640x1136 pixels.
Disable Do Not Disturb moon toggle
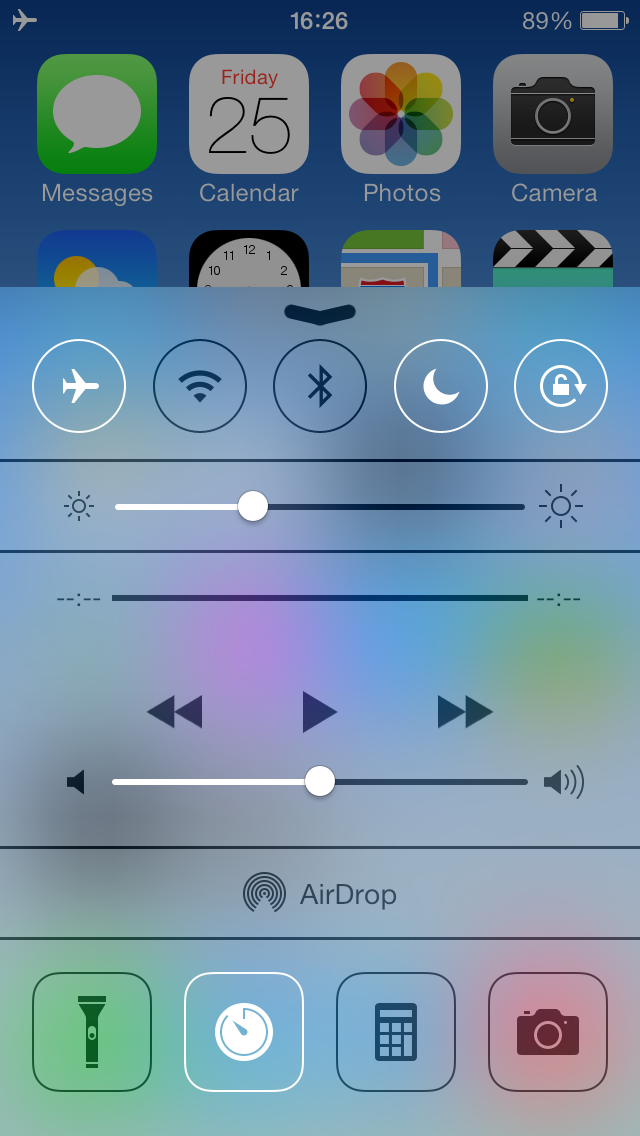pyautogui.click(x=441, y=386)
